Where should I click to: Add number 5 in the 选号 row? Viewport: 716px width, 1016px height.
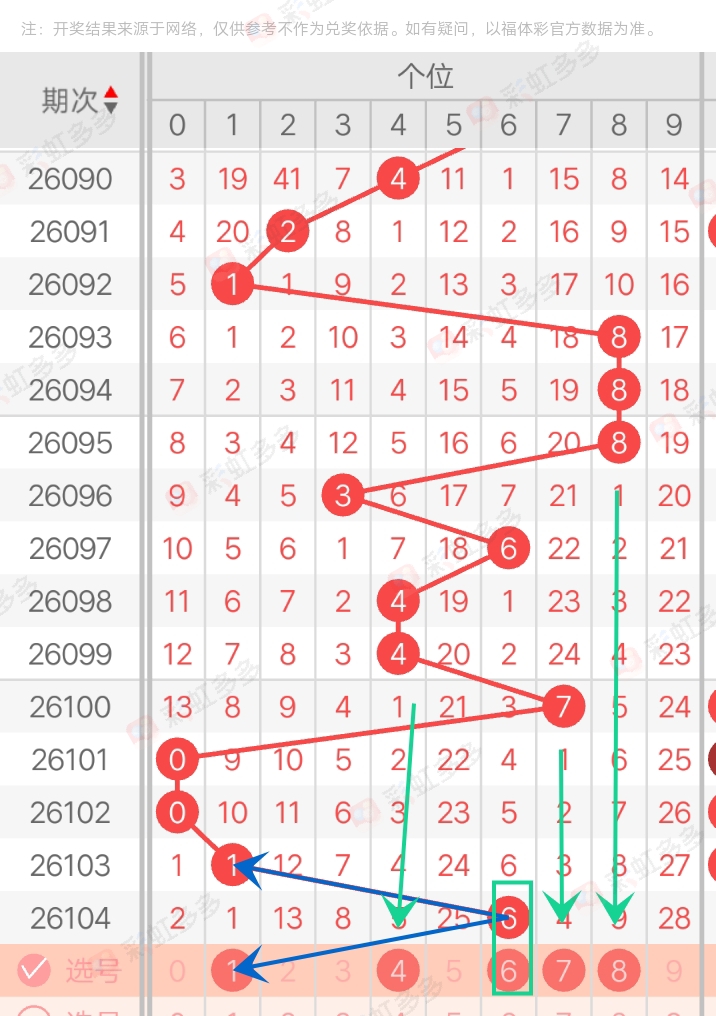453,969
